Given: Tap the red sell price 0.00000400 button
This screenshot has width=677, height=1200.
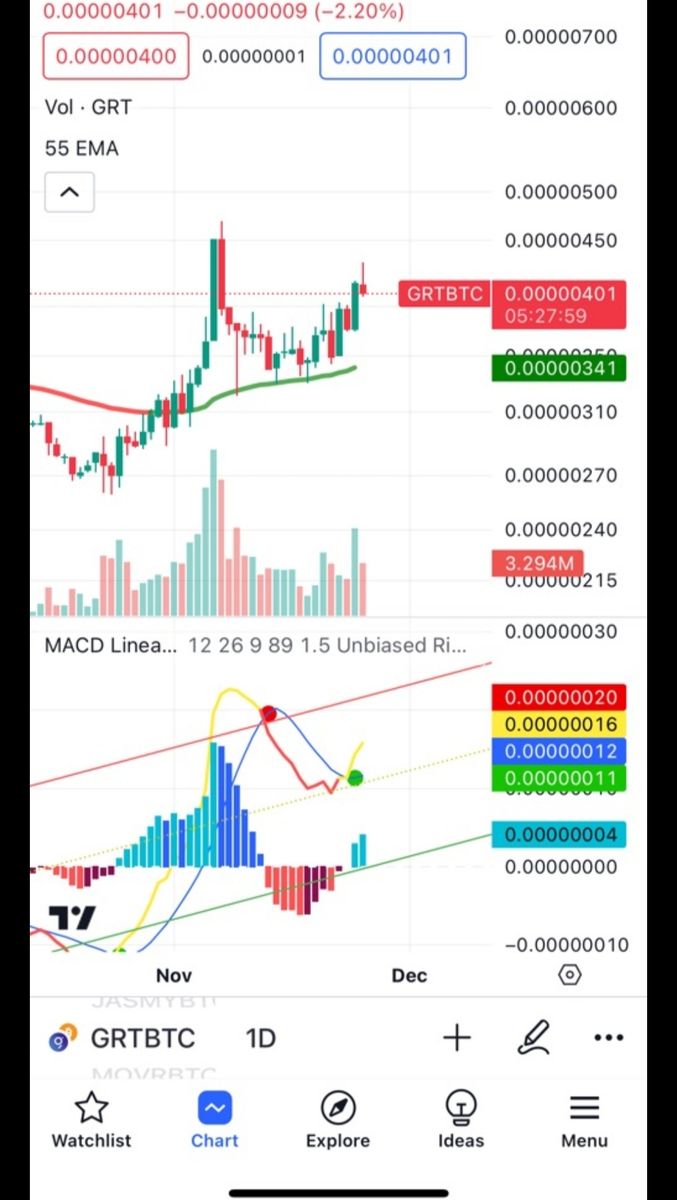Looking at the screenshot, I should pos(115,56).
